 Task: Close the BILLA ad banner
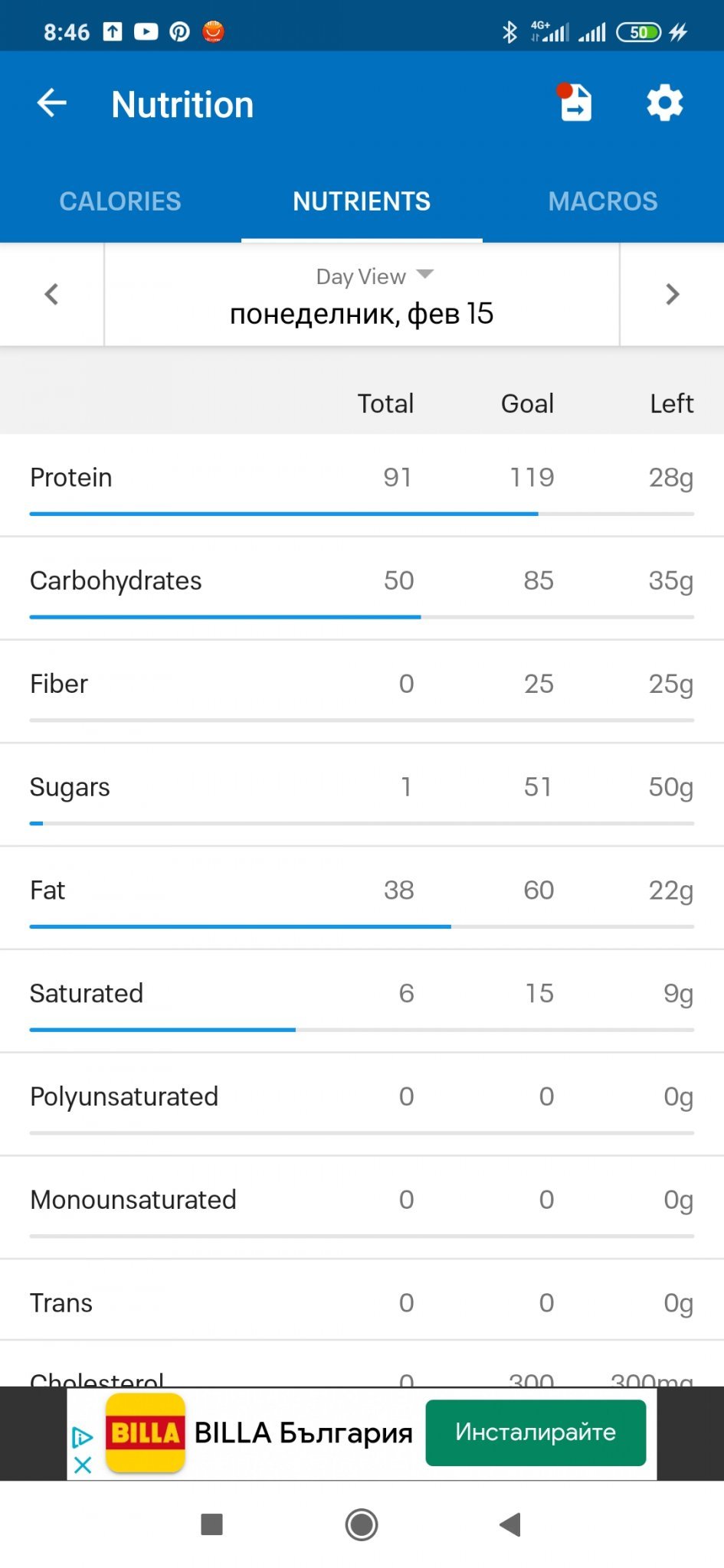click(x=83, y=1465)
